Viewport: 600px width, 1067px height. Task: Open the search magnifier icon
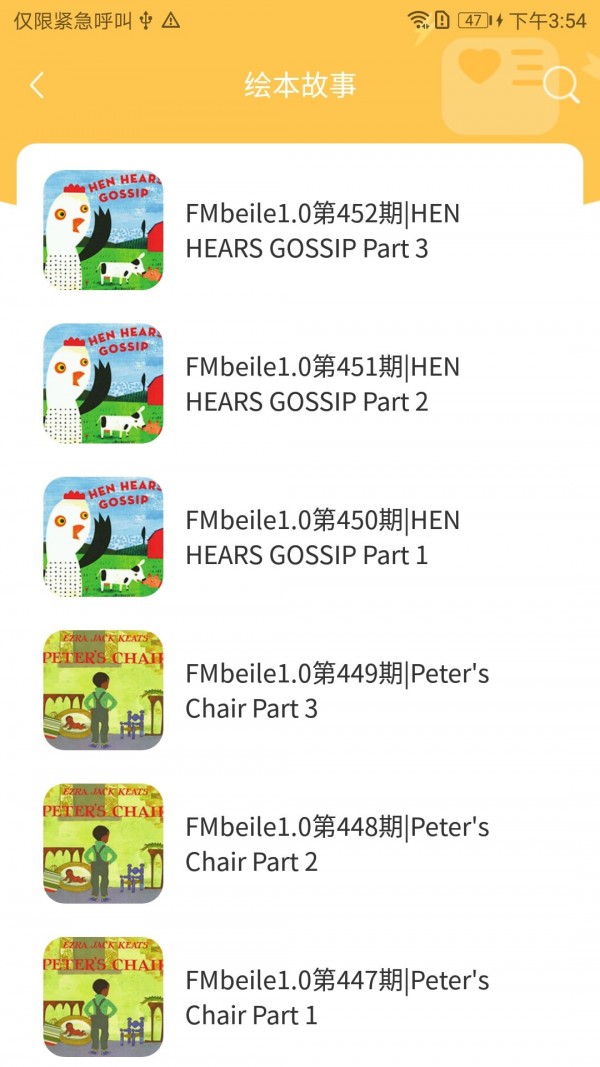pos(560,86)
